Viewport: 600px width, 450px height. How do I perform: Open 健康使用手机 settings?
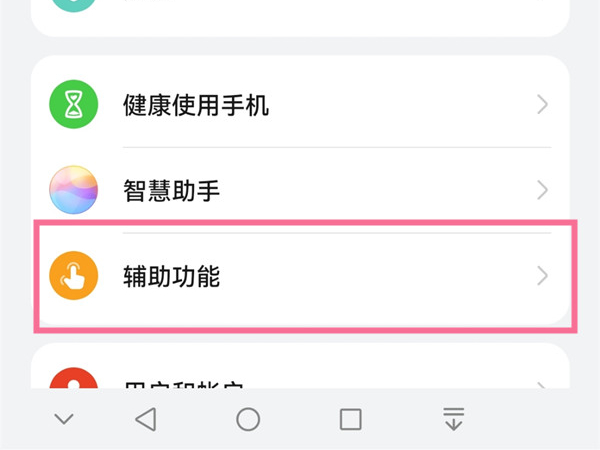[x=300, y=104]
